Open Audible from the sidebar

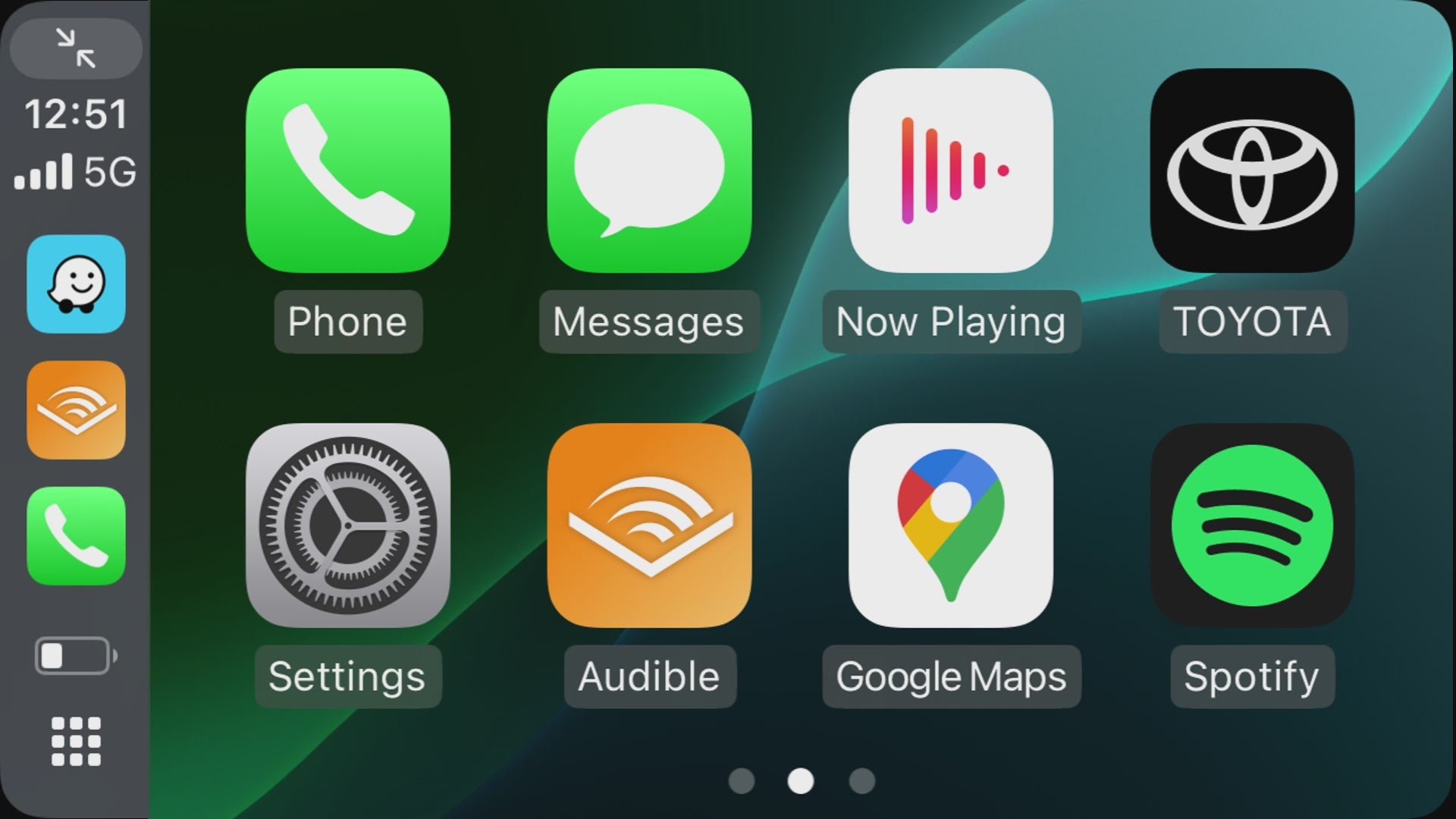[76, 409]
